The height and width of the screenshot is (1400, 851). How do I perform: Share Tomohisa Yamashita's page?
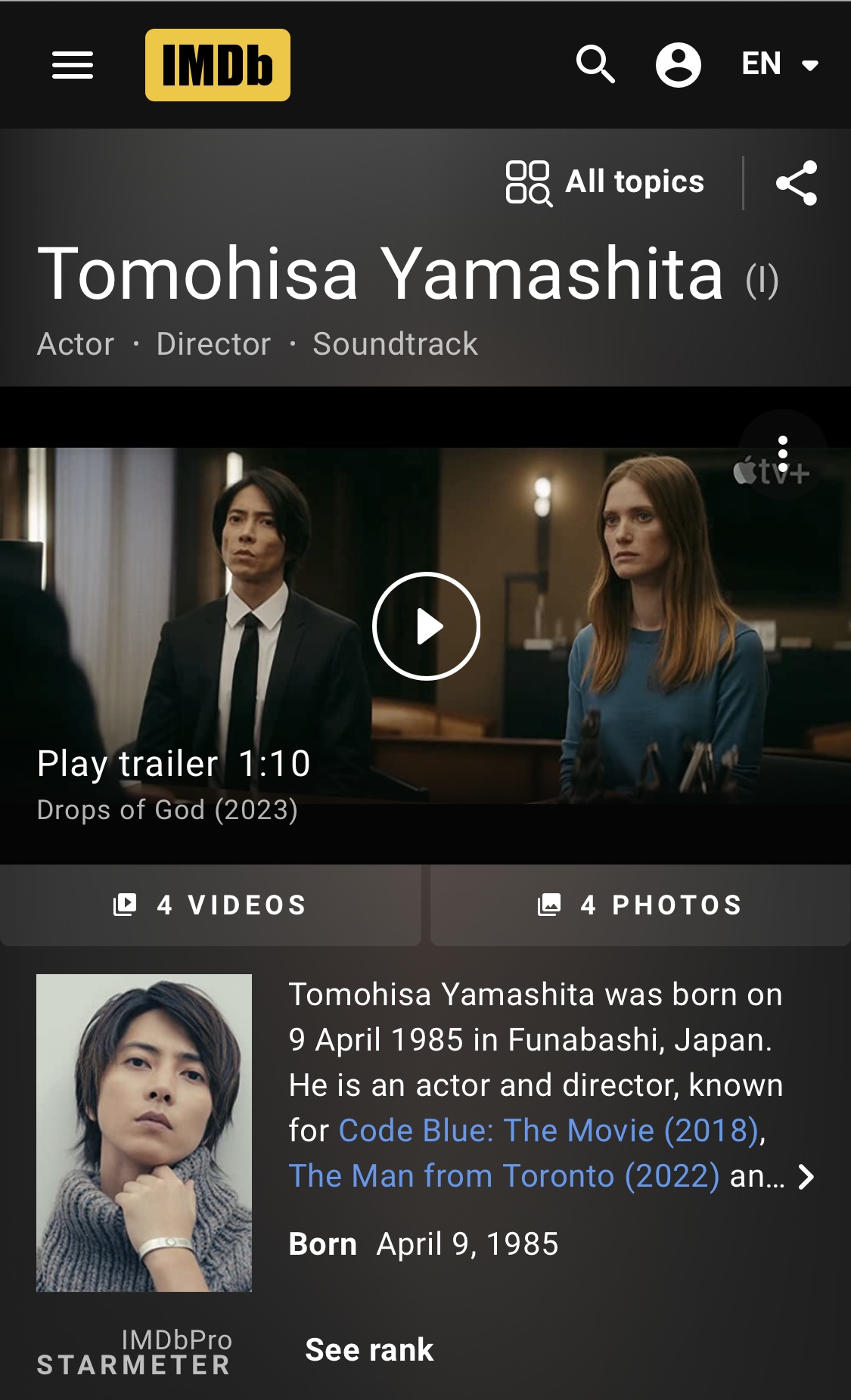coord(797,183)
